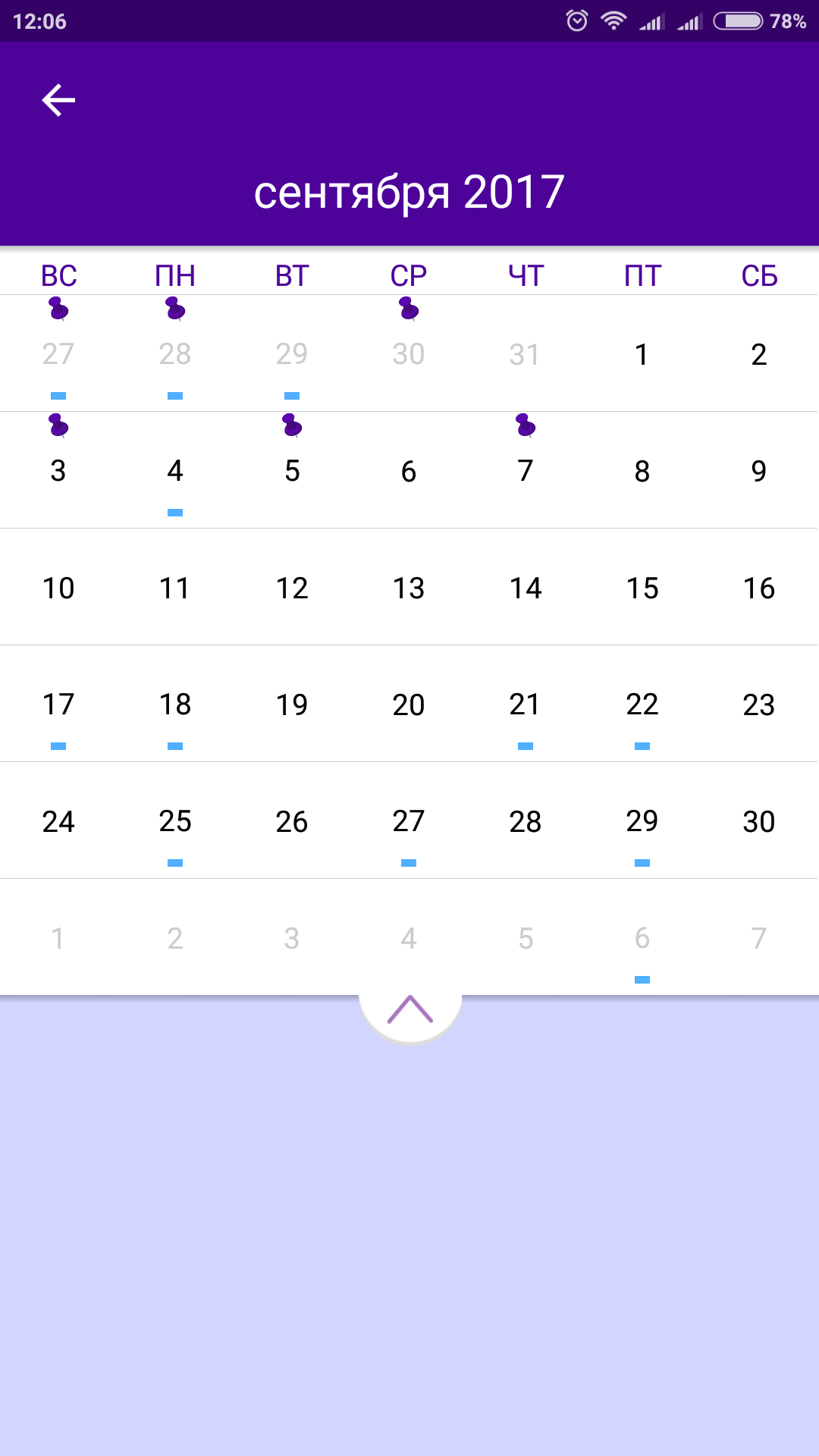Pick Saturday, September 23
This screenshot has height=1456, width=819.
(758, 704)
